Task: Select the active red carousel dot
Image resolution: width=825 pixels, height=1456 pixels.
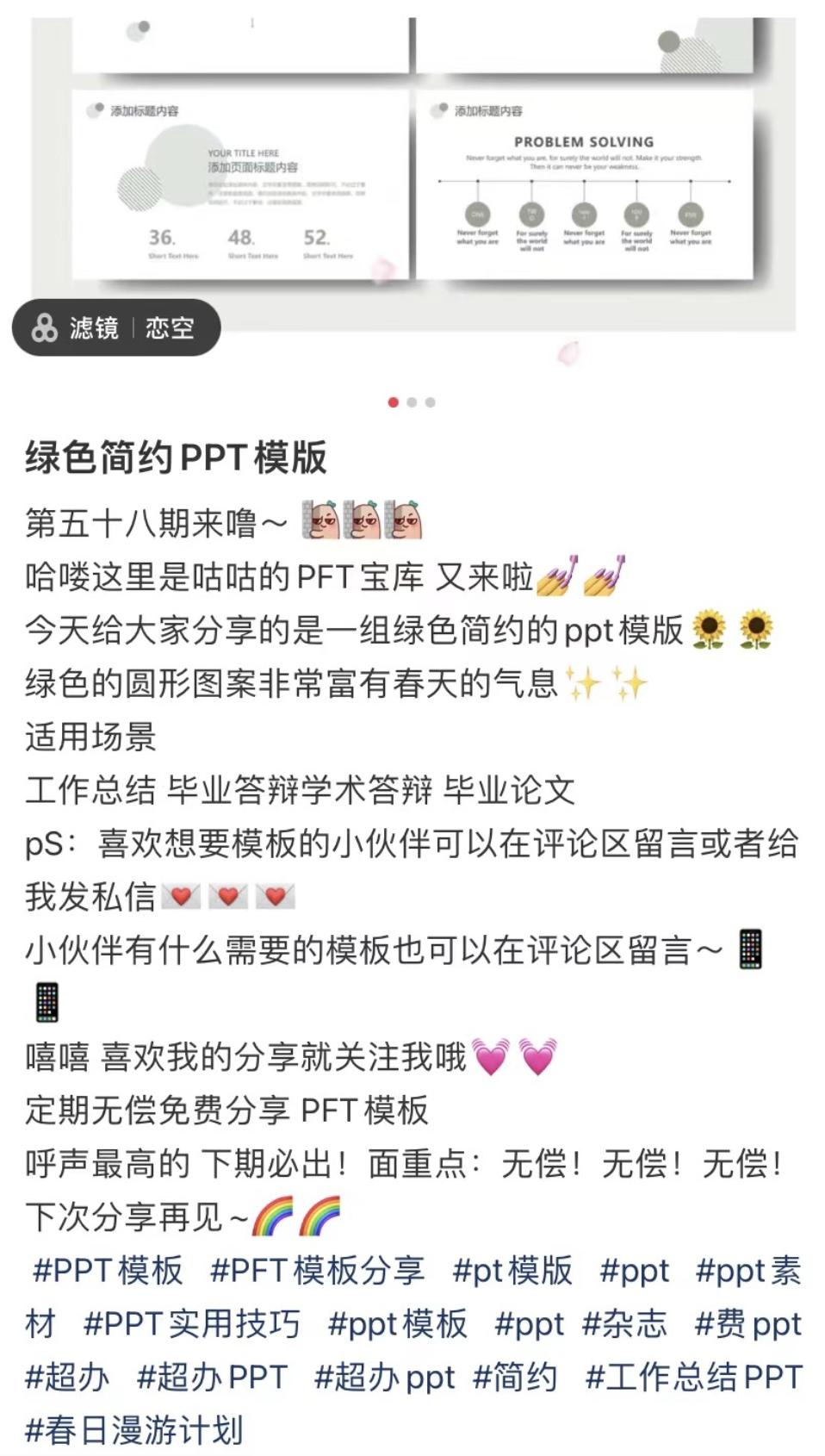Action: pos(394,401)
